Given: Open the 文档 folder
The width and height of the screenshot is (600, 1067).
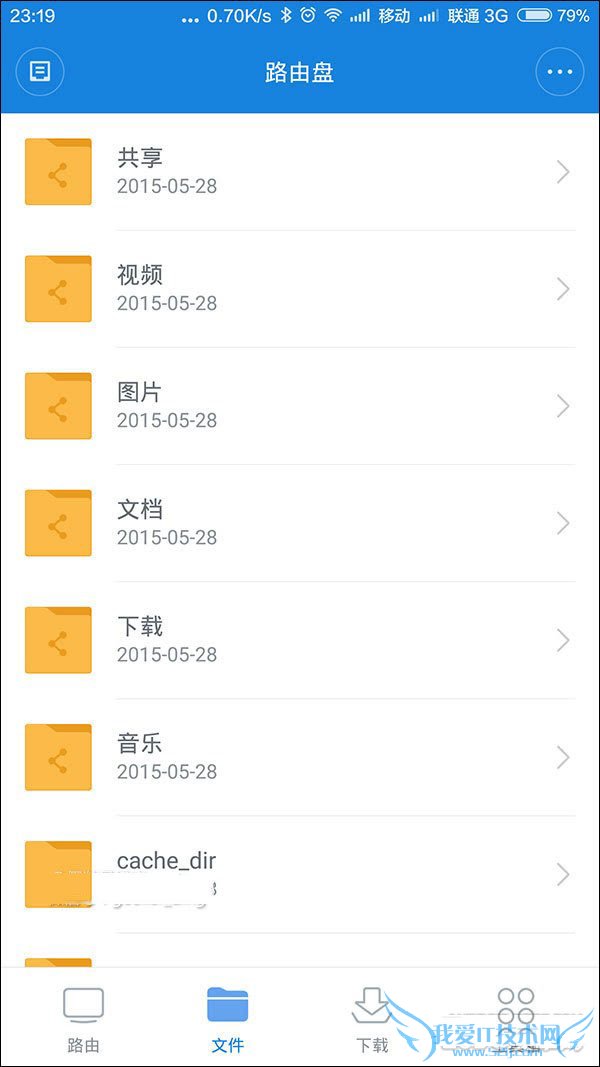Looking at the screenshot, I should [300, 523].
